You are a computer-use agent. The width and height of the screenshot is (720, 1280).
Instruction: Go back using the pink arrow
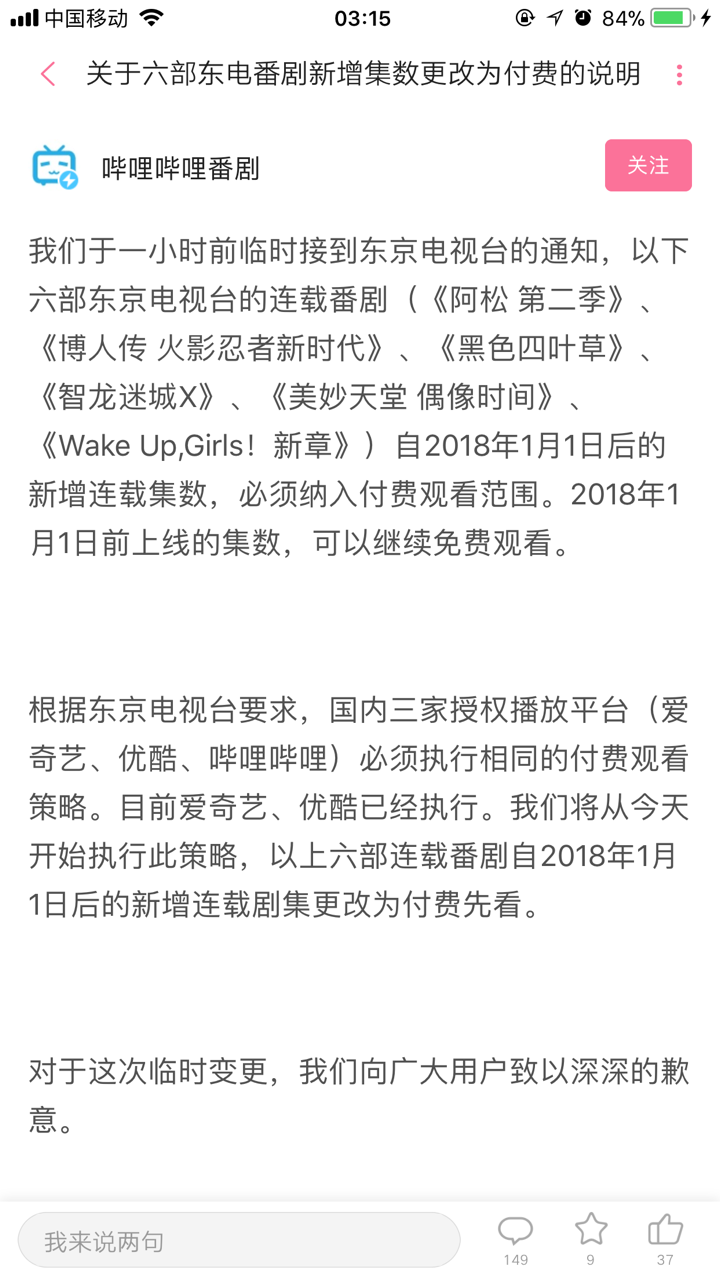coord(47,74)
